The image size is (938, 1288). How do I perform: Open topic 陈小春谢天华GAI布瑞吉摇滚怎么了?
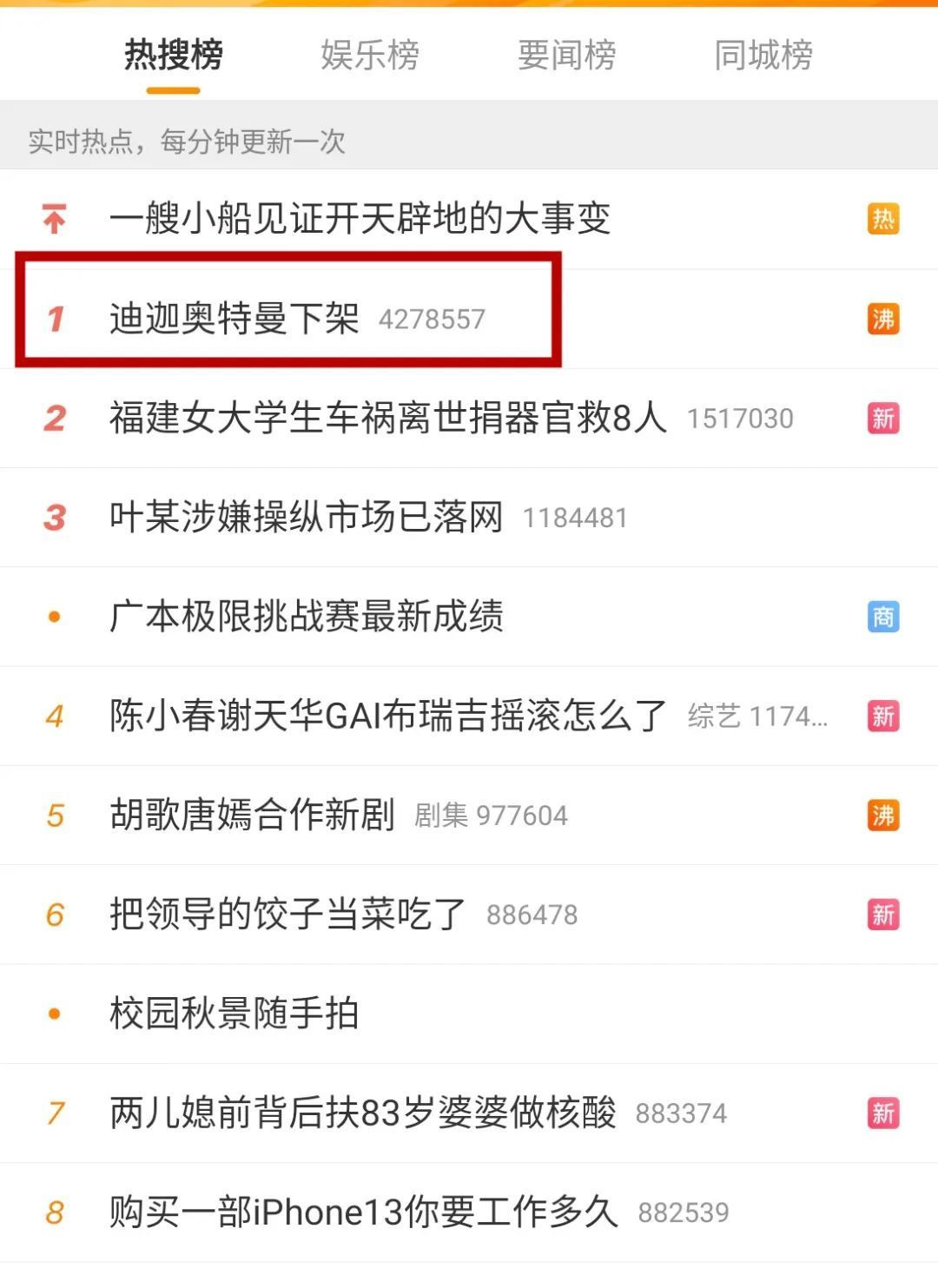pos(387,717)
